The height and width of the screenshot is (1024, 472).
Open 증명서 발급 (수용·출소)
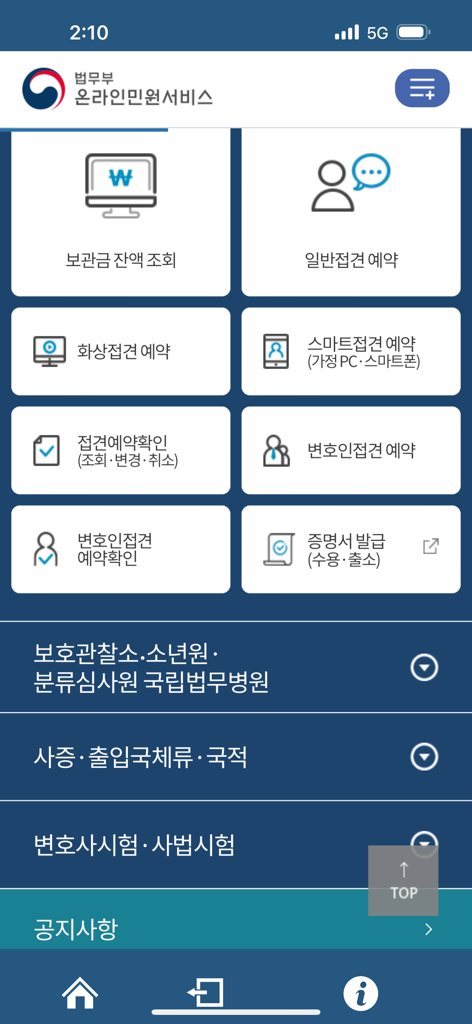coord(351,549)
